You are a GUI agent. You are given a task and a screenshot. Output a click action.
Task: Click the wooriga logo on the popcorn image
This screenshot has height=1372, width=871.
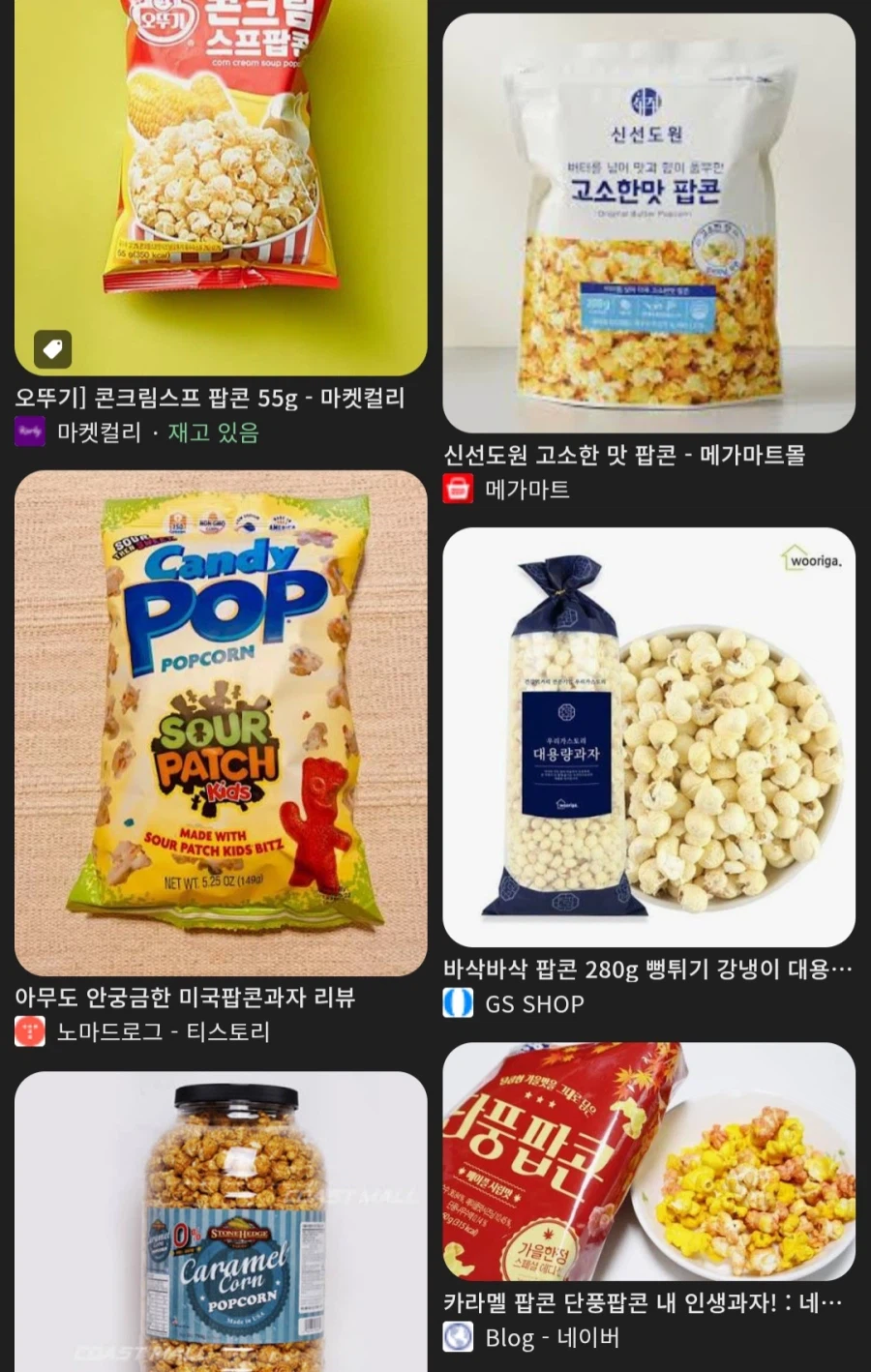(813, 559)
